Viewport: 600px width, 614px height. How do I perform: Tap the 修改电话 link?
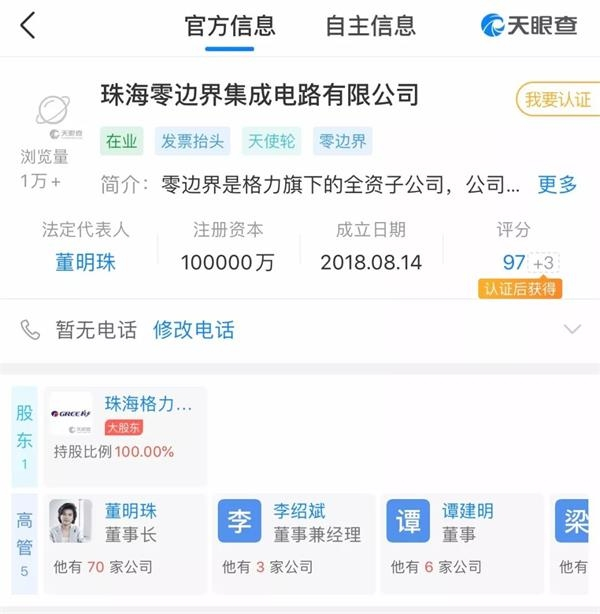click(193, 329)
